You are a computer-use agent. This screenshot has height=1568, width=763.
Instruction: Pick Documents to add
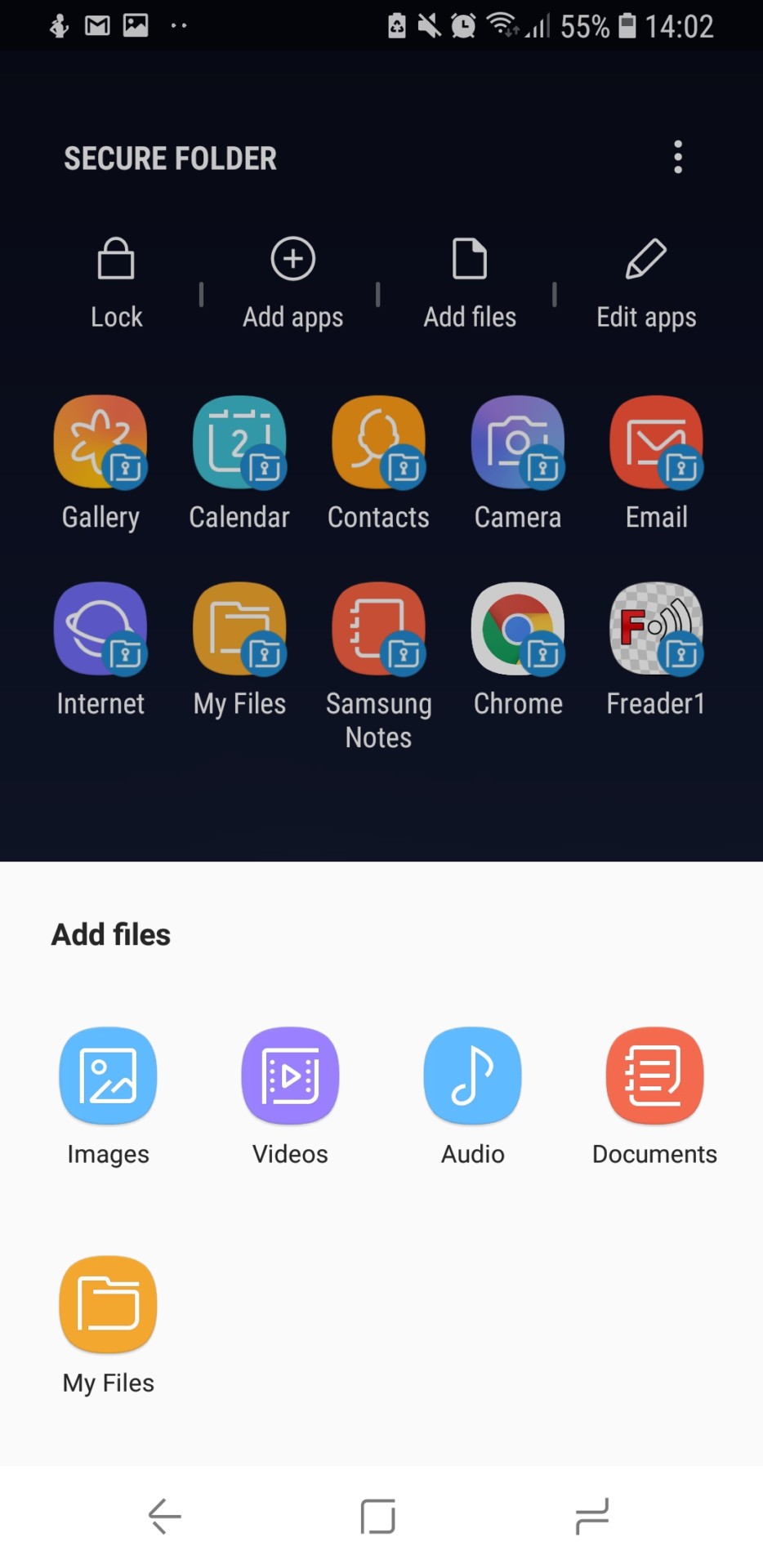(654, 1095)
